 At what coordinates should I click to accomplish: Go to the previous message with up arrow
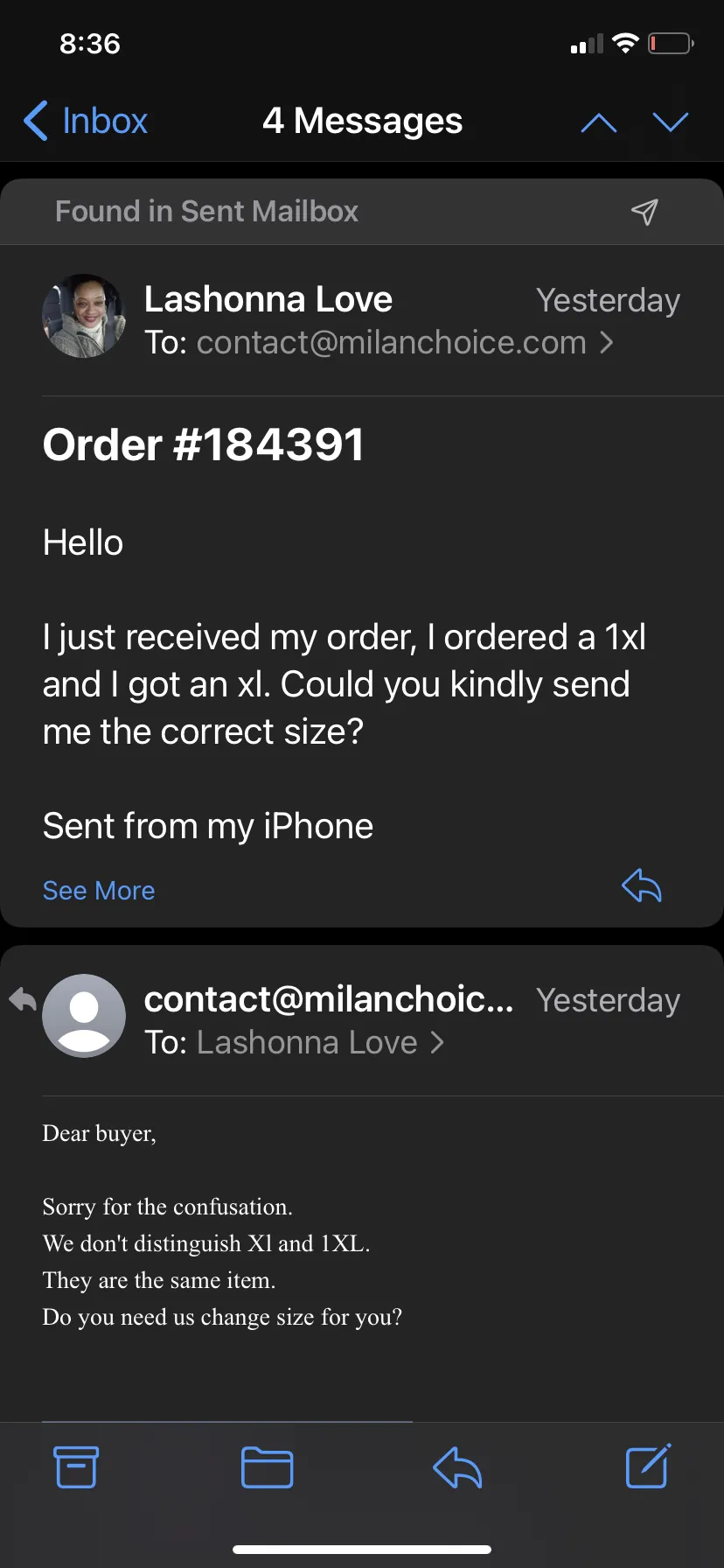tap(598, 122)
